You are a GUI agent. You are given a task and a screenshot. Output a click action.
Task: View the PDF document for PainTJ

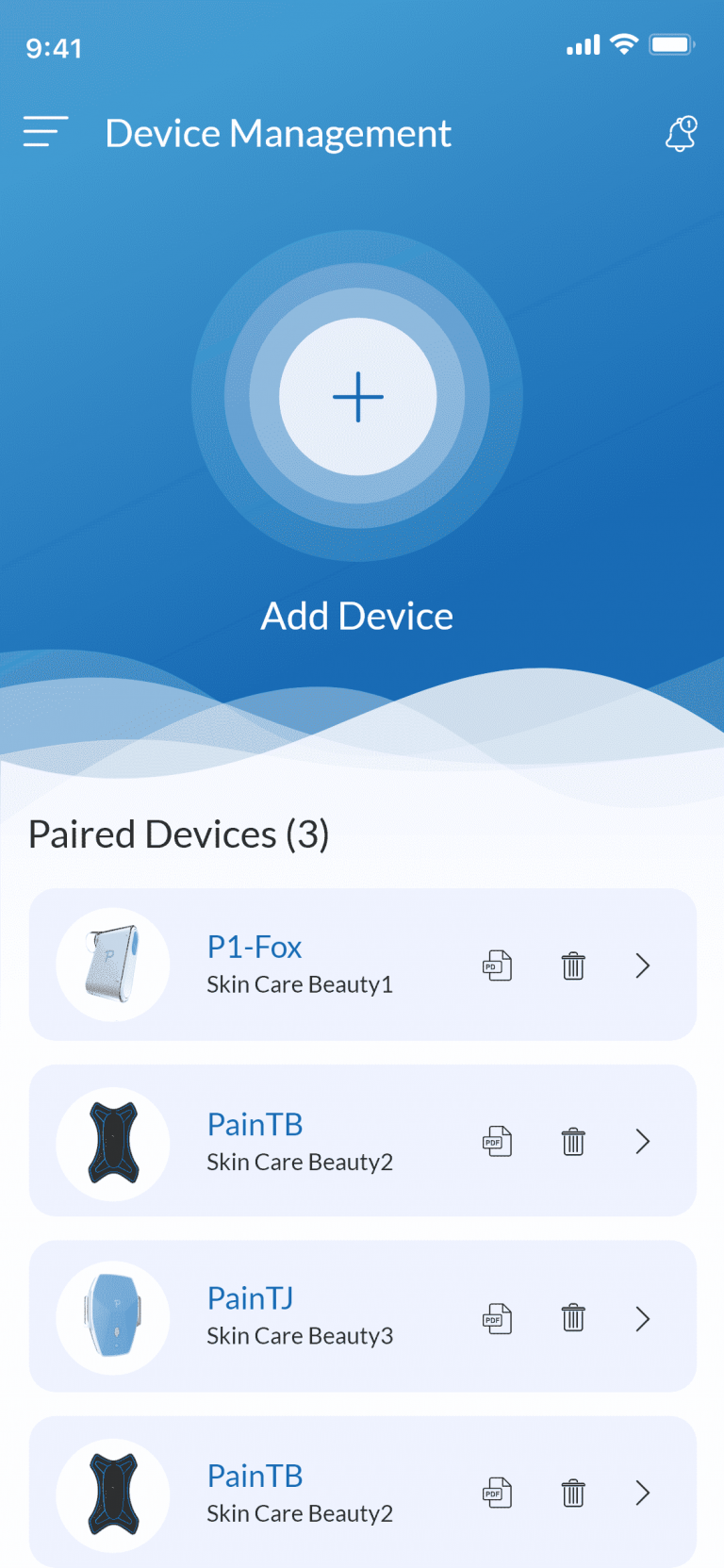pyautogui.click(x=497, y=1318)
